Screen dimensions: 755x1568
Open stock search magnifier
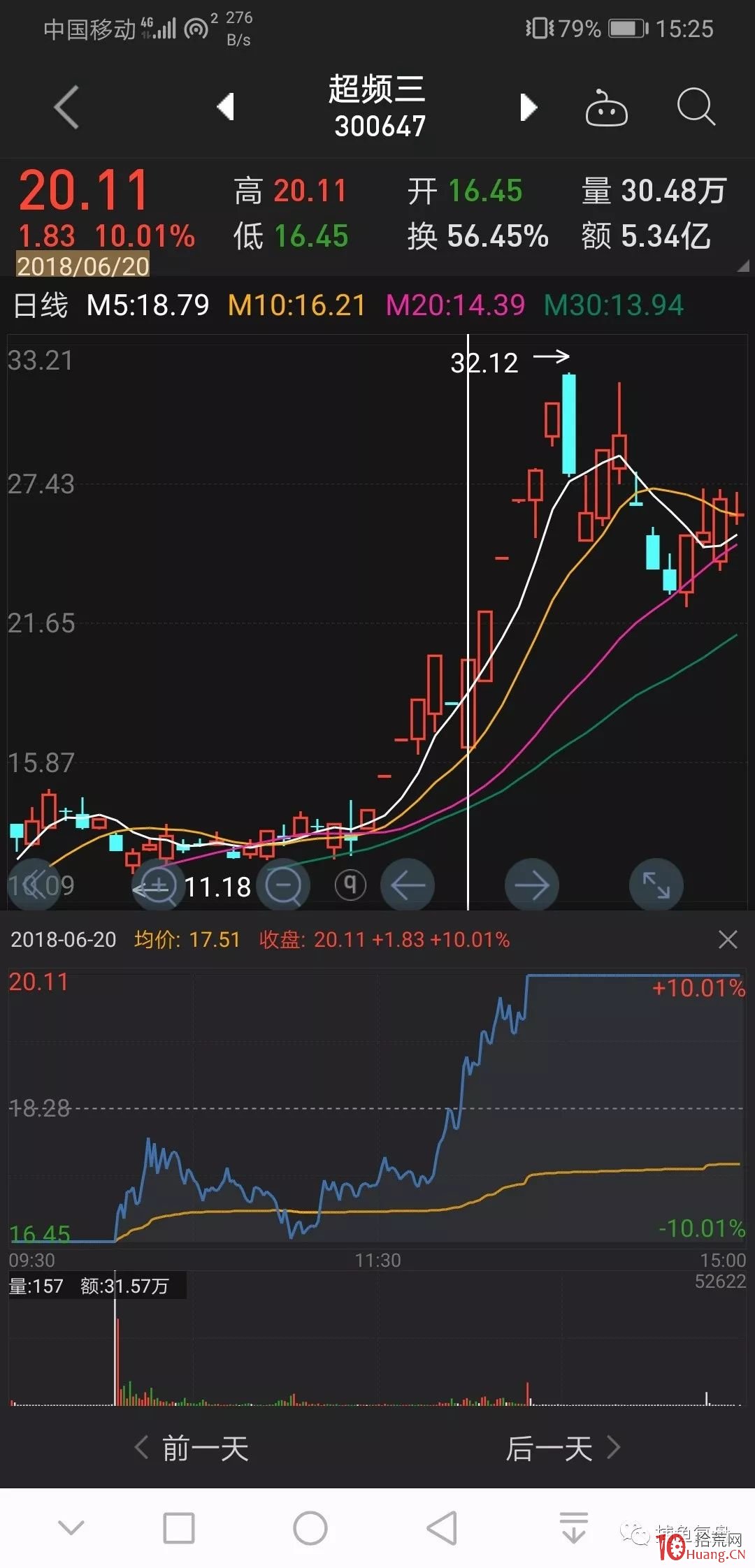tap(696, 107)
